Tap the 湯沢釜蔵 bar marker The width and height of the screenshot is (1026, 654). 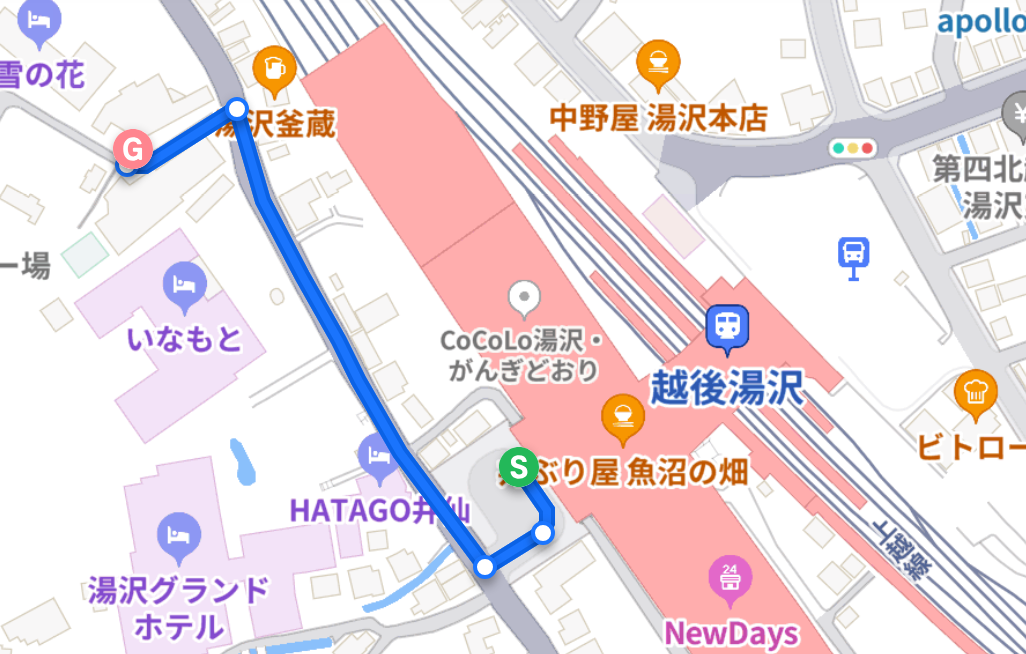(x=275, y=69)
